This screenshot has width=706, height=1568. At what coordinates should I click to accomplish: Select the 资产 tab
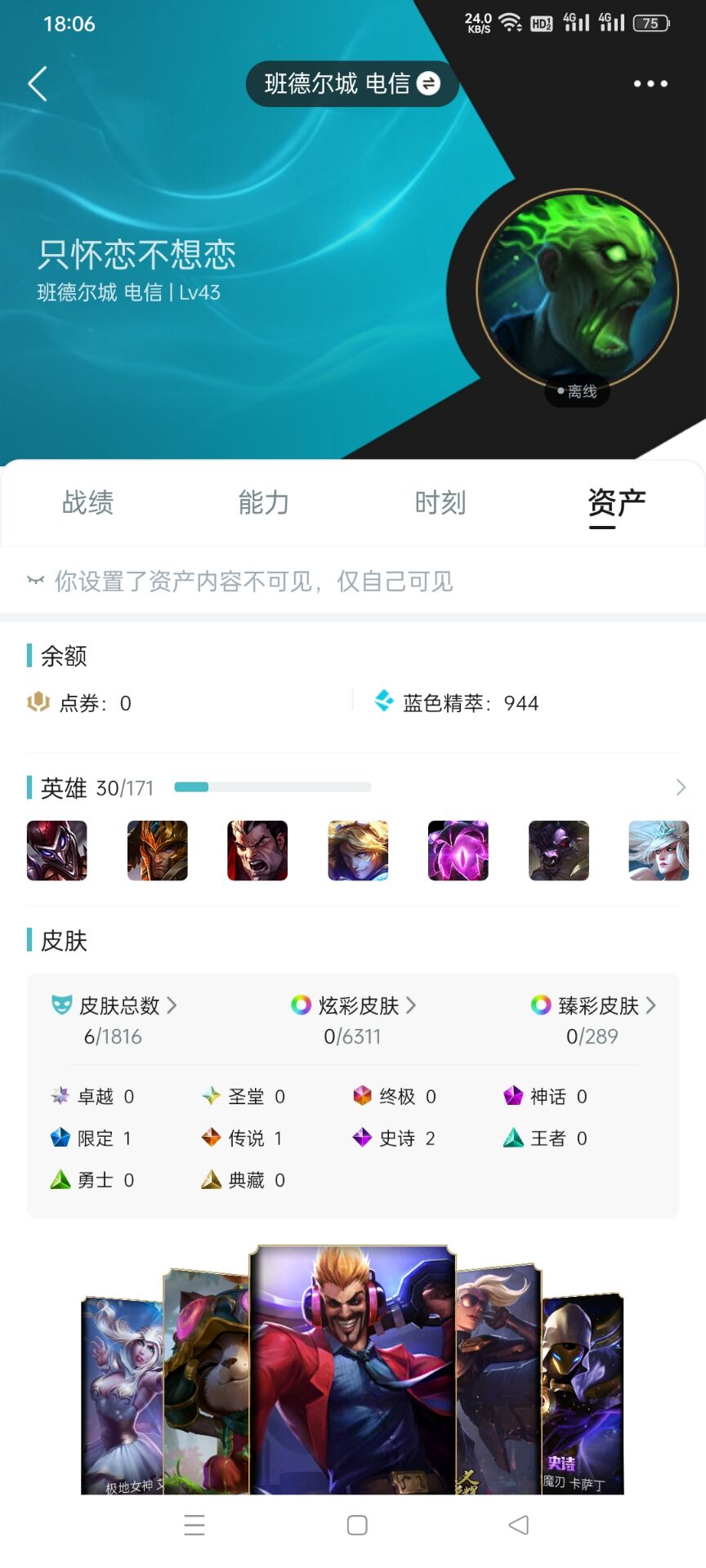(x=616, y=502)
